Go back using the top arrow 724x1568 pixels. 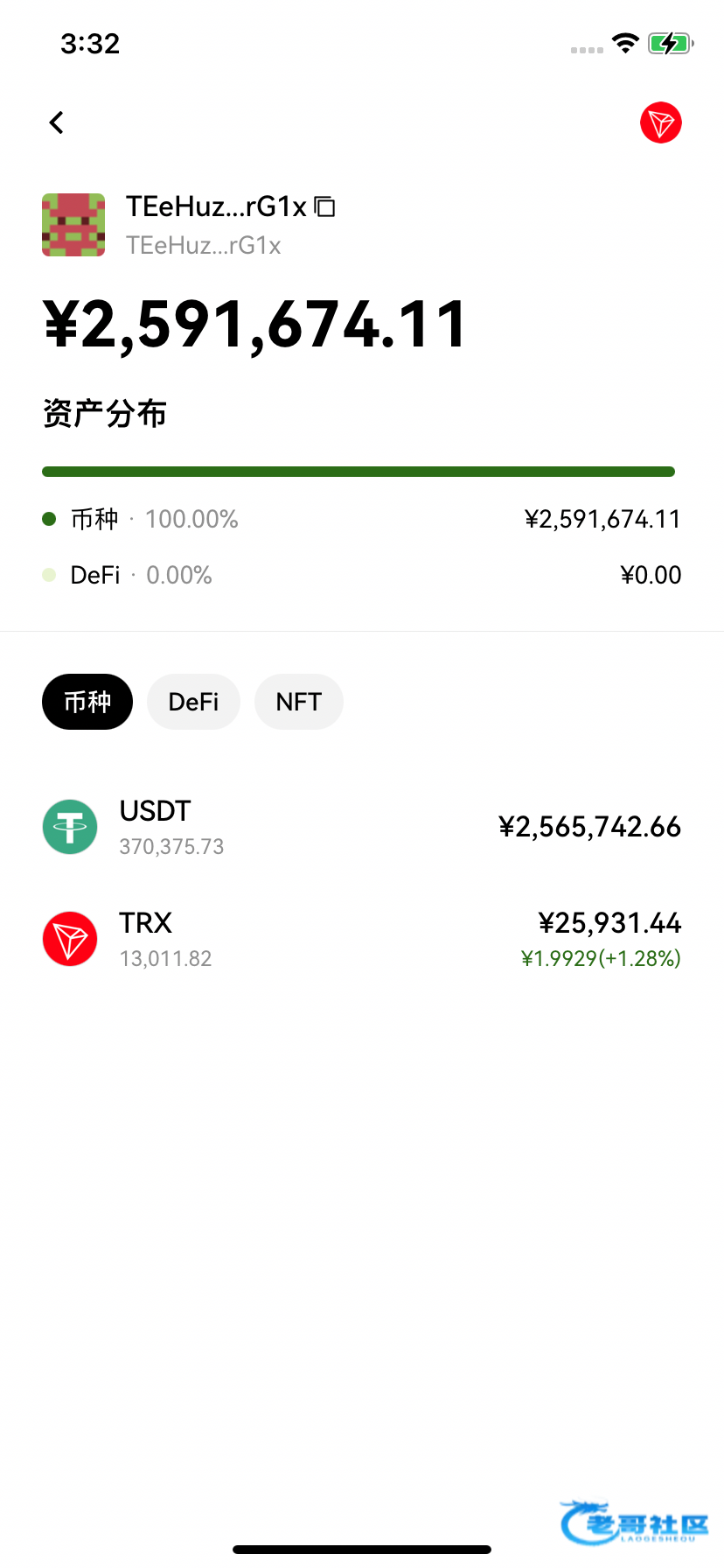pos(57,122)
